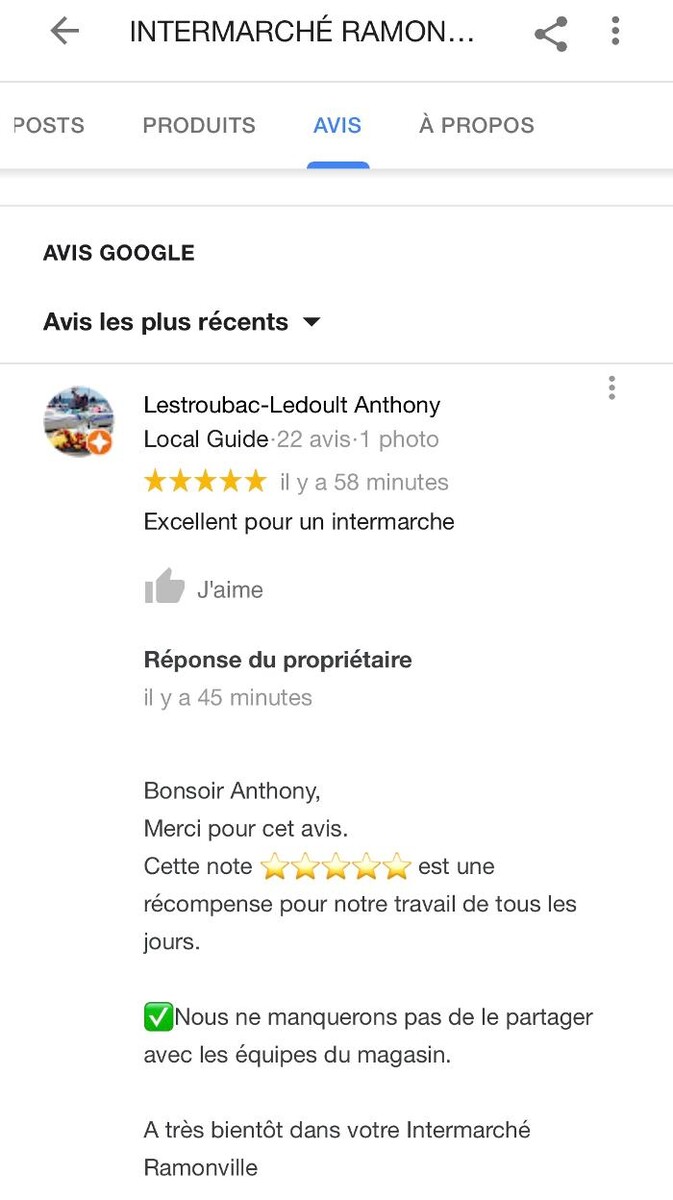Share this Intermarché listing
673x1200 pixels.
(x=550, y=33)
